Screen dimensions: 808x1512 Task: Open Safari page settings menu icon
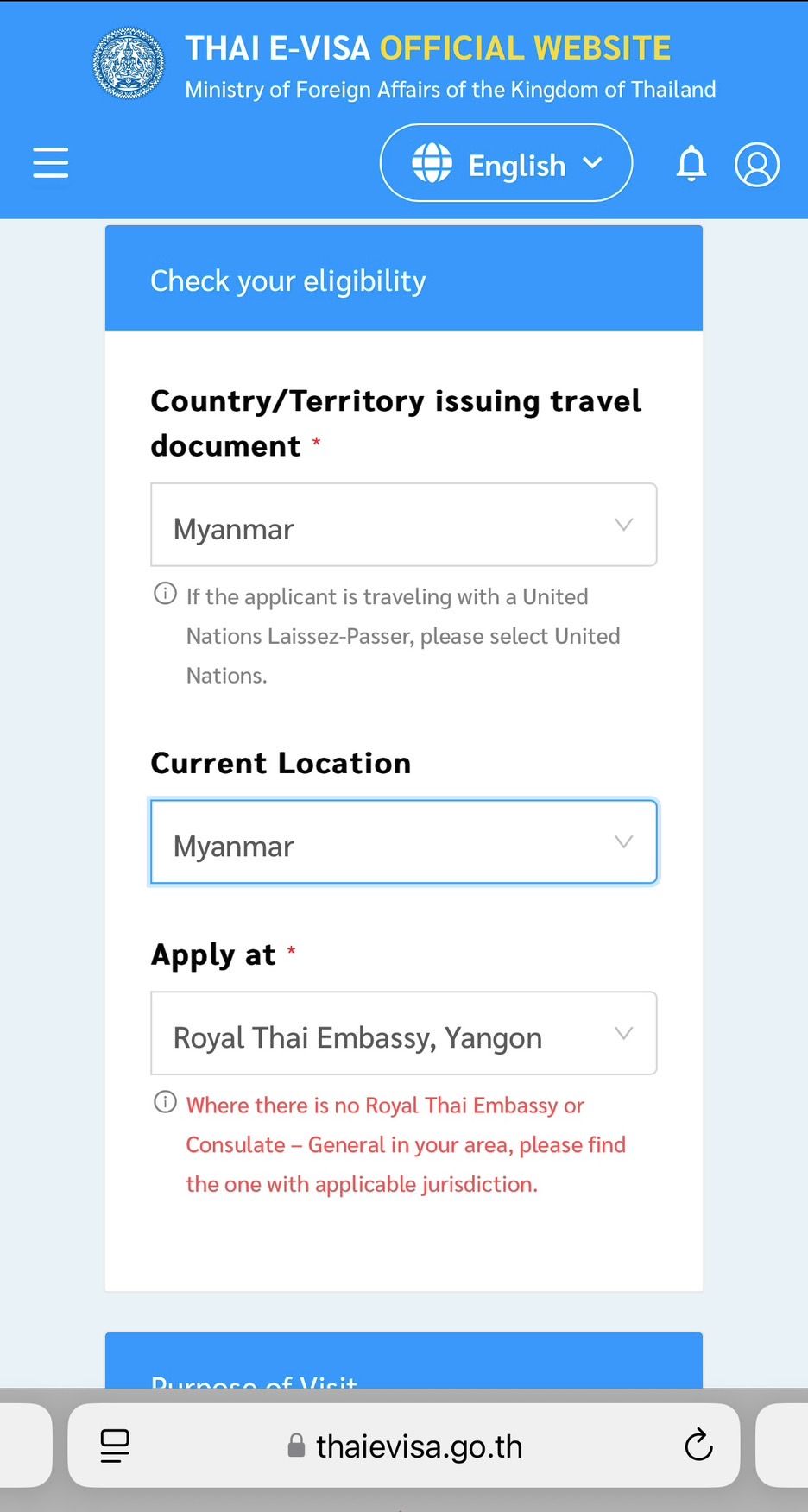point(115,1445)
